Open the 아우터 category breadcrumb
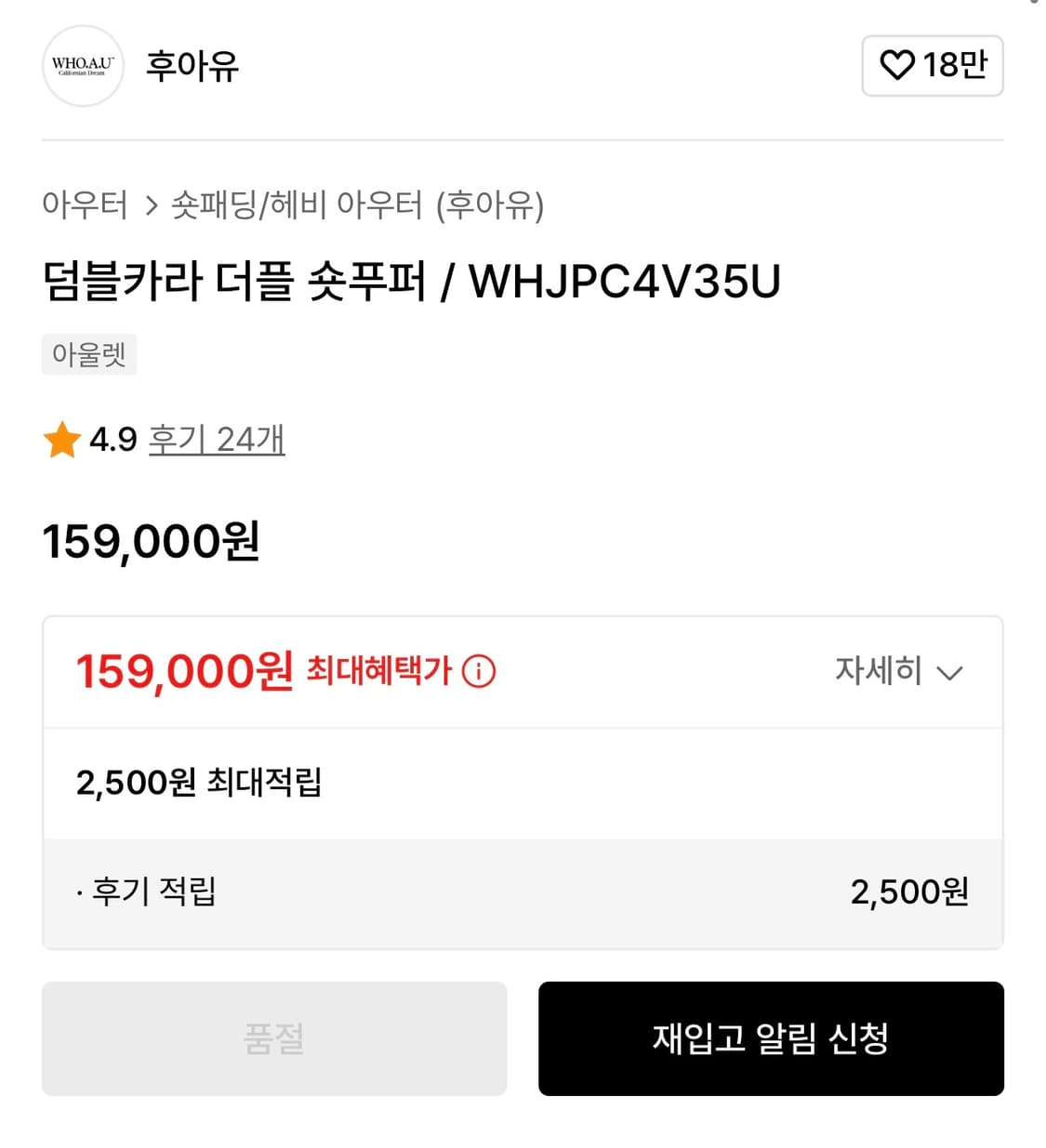This screenshot has height=1148, width=1046. pos(86,207)
